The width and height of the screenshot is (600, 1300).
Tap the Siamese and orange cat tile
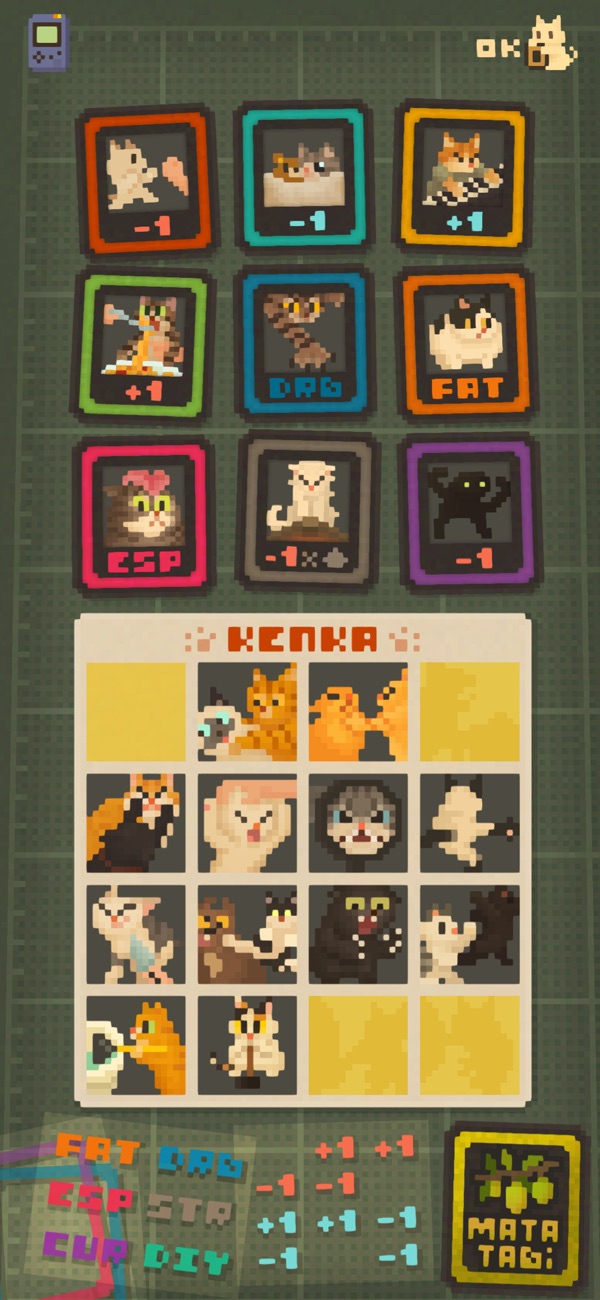247,711
